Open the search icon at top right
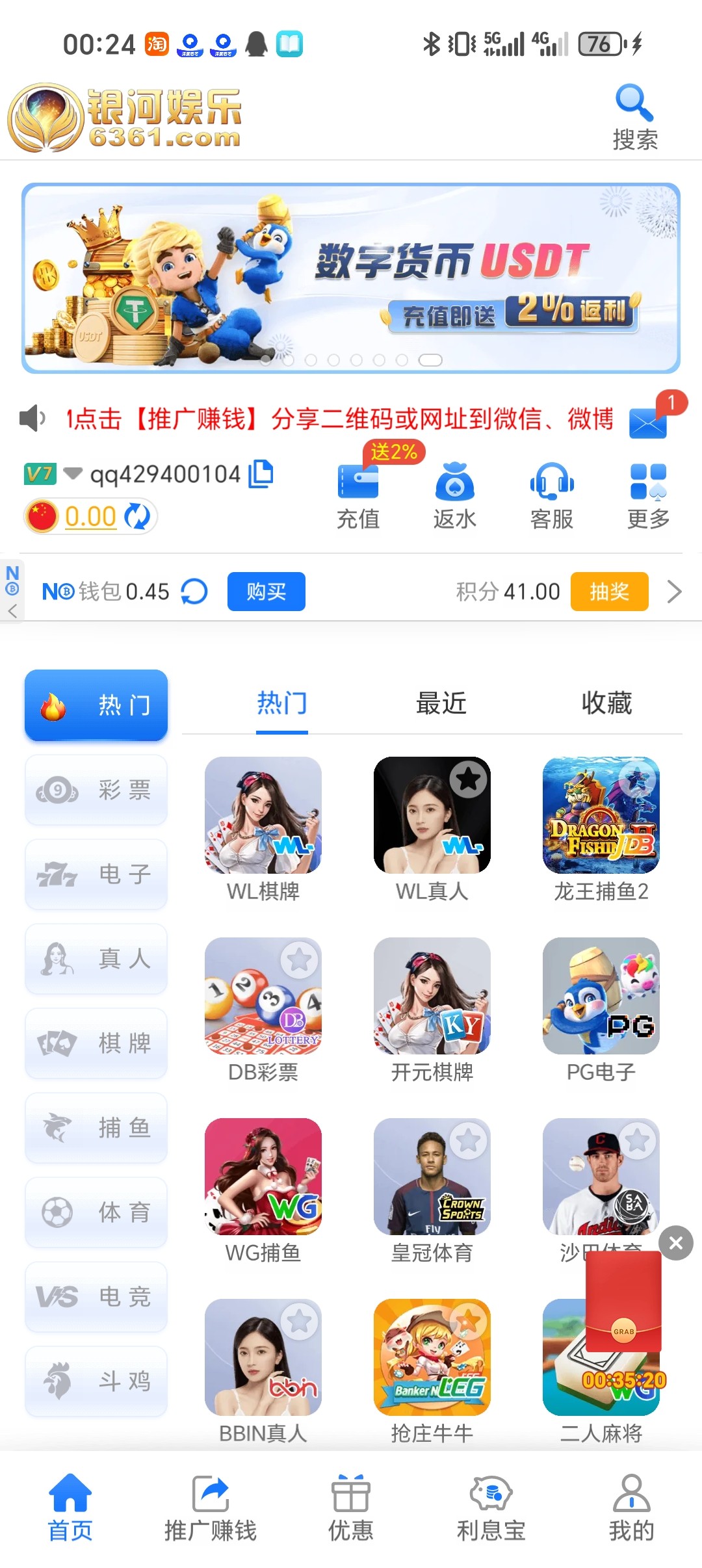This screenshot has width=702, height=1568. click(x=634, y=117)
